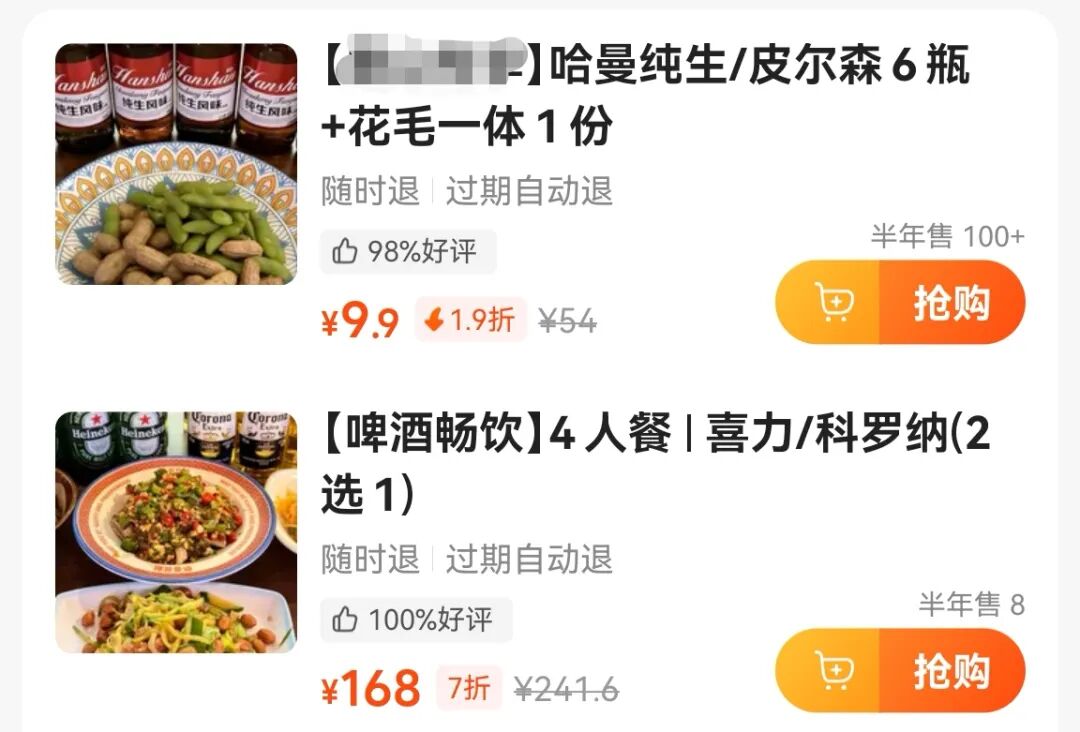The height and width of the screenshot is (732, 1080).
Task: Open the 哈曼纯生/皮尔森 6瓶 deal
Action: (645, 96)
